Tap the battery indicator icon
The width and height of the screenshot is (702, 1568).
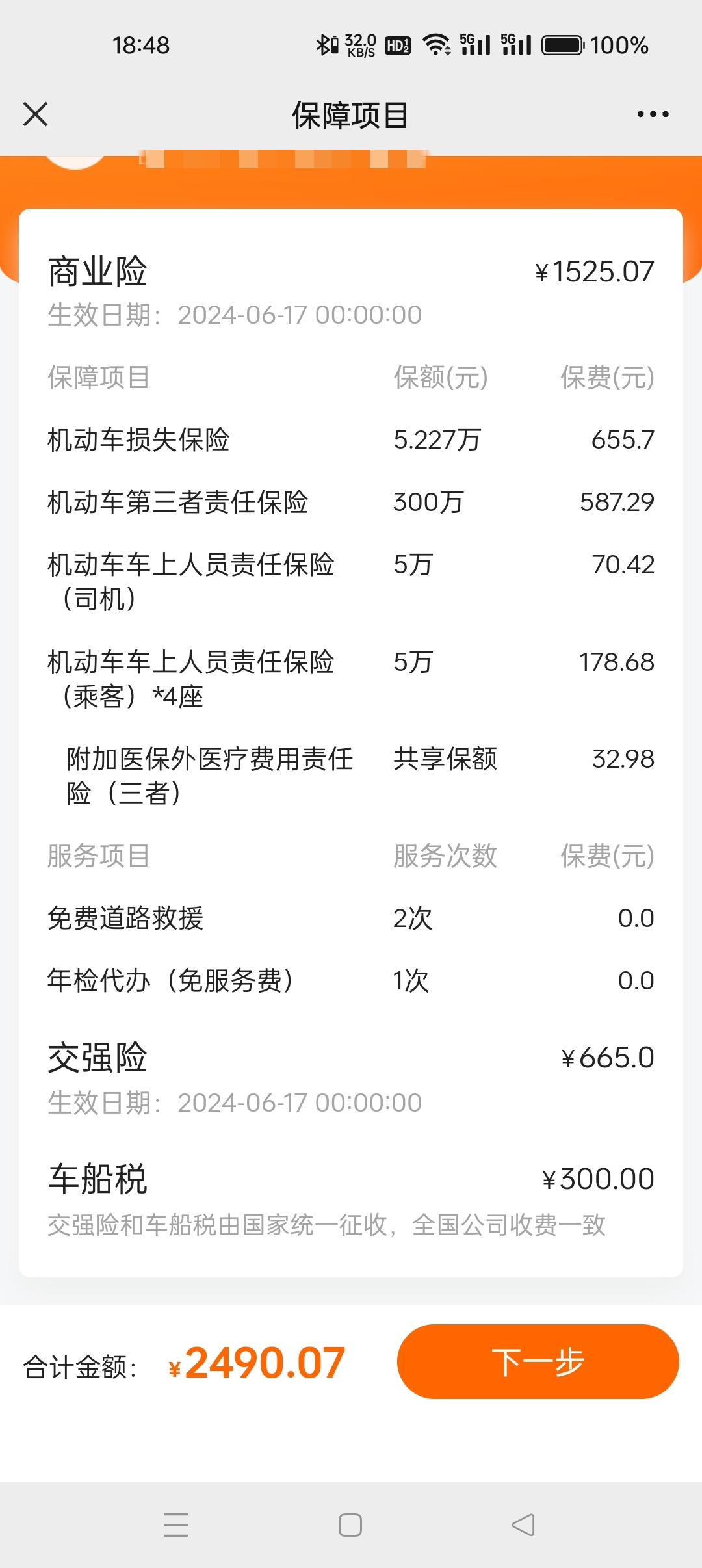click(x=563, y=44)
